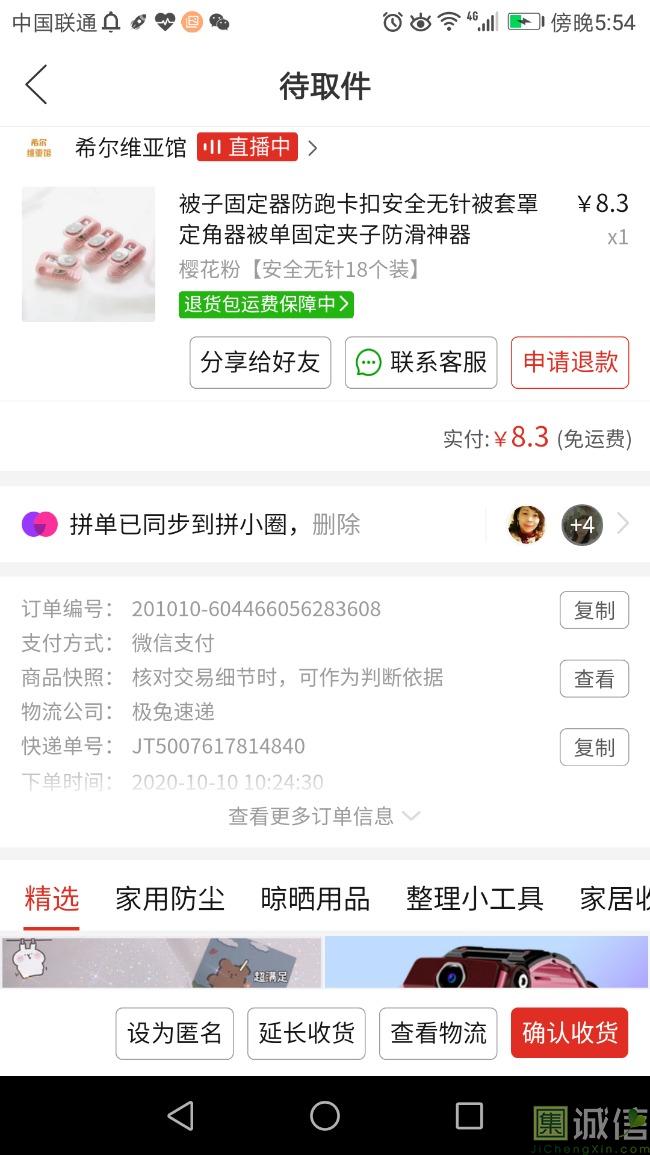This screenshot has width=650, height=1155.
Task: Set the order as anonymous with 设为匿名
Action: pos(175,1033)
